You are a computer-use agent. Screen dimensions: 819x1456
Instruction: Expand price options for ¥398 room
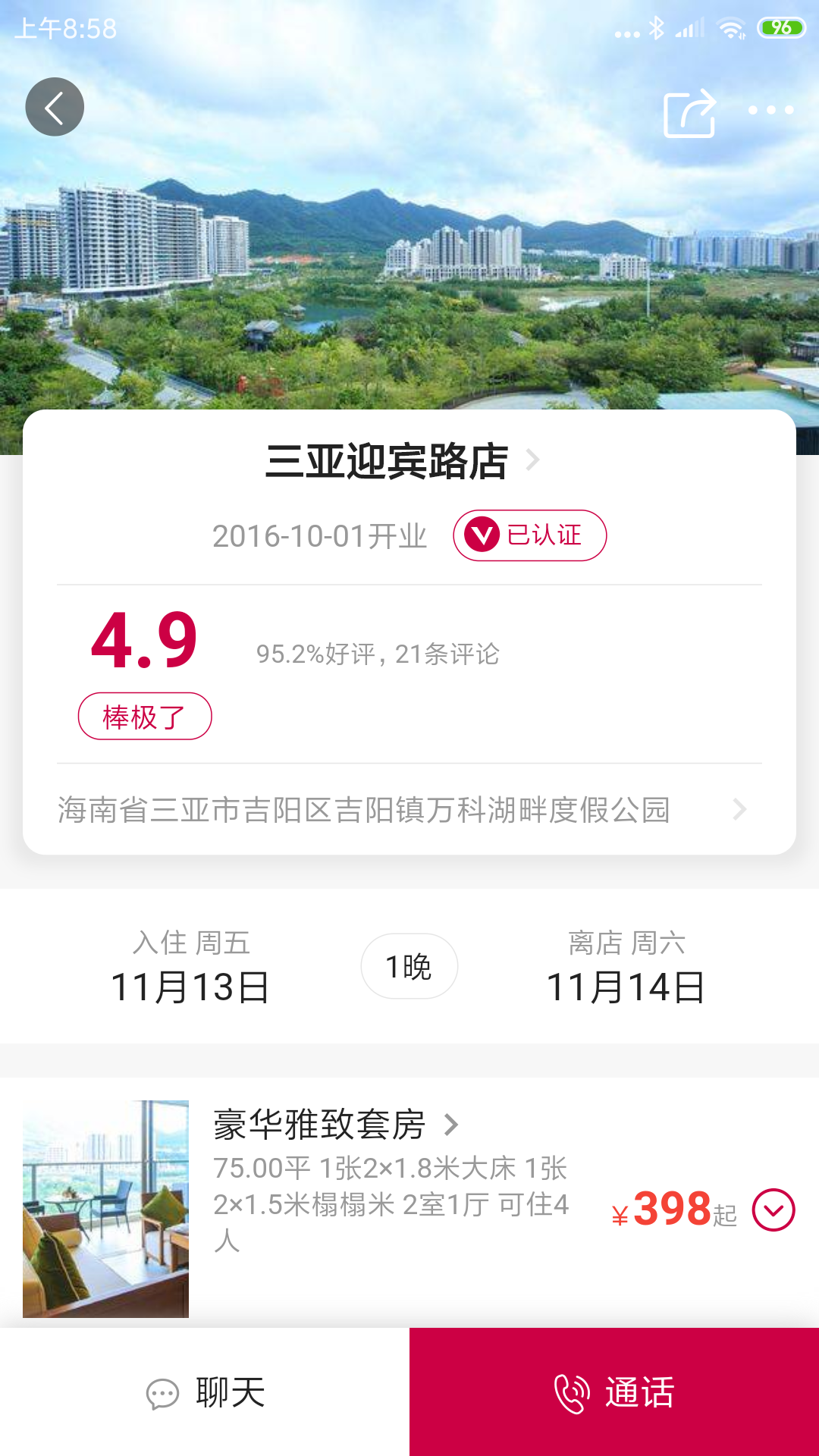tap(773, 1210)
